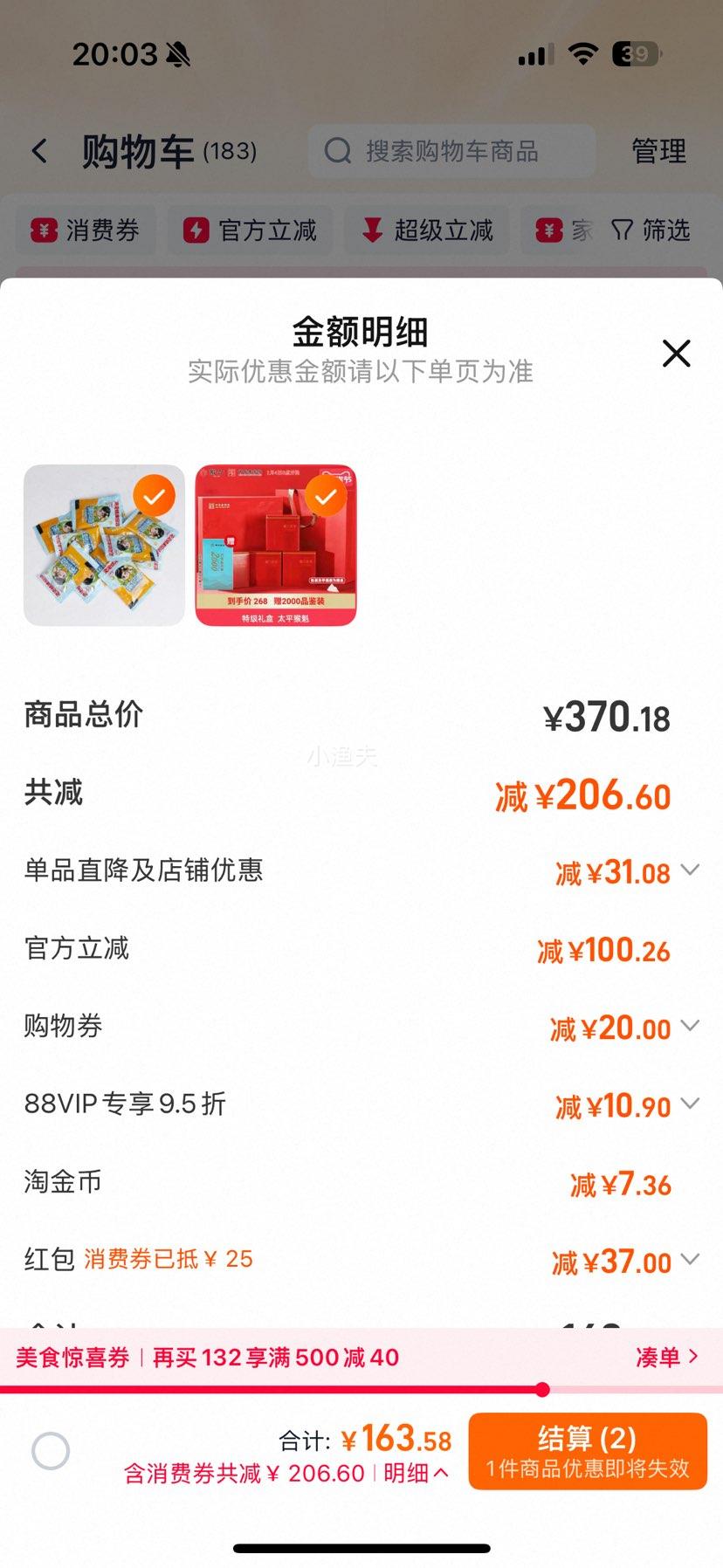Image resolution: width=723 pixels, height=1568 pixels.
Task: Select the circular checkbox next to 合计
Action: click(x=50, y=1449)
